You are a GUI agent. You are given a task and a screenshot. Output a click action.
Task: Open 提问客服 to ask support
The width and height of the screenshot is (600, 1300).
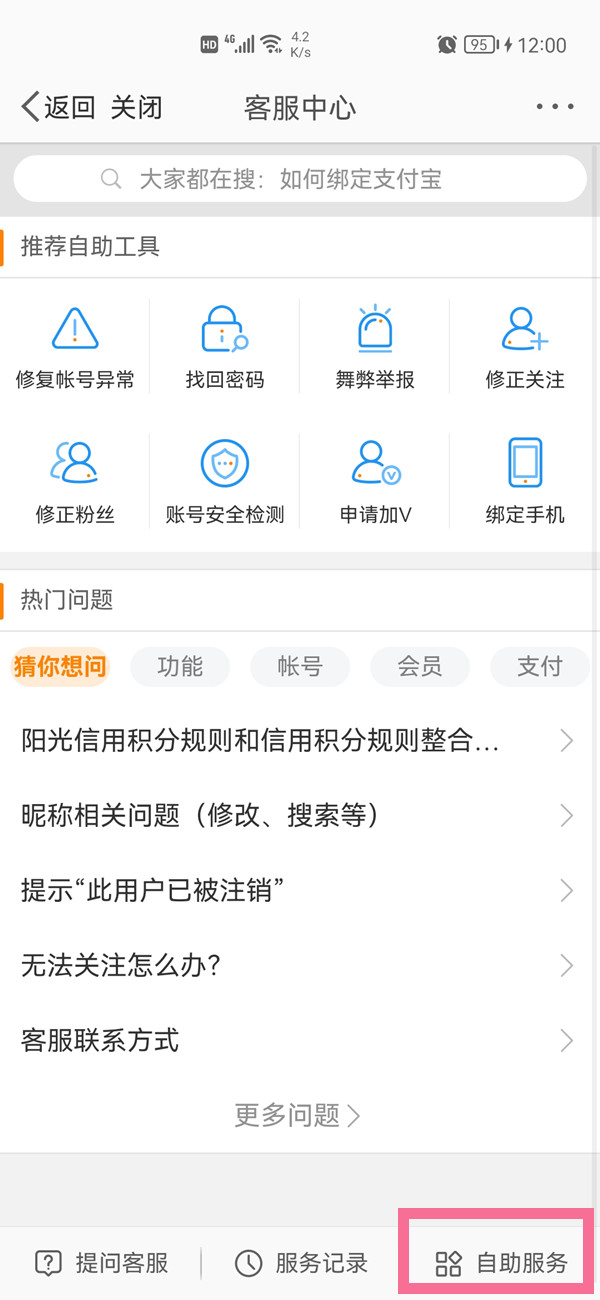[x=102, y=1263]
